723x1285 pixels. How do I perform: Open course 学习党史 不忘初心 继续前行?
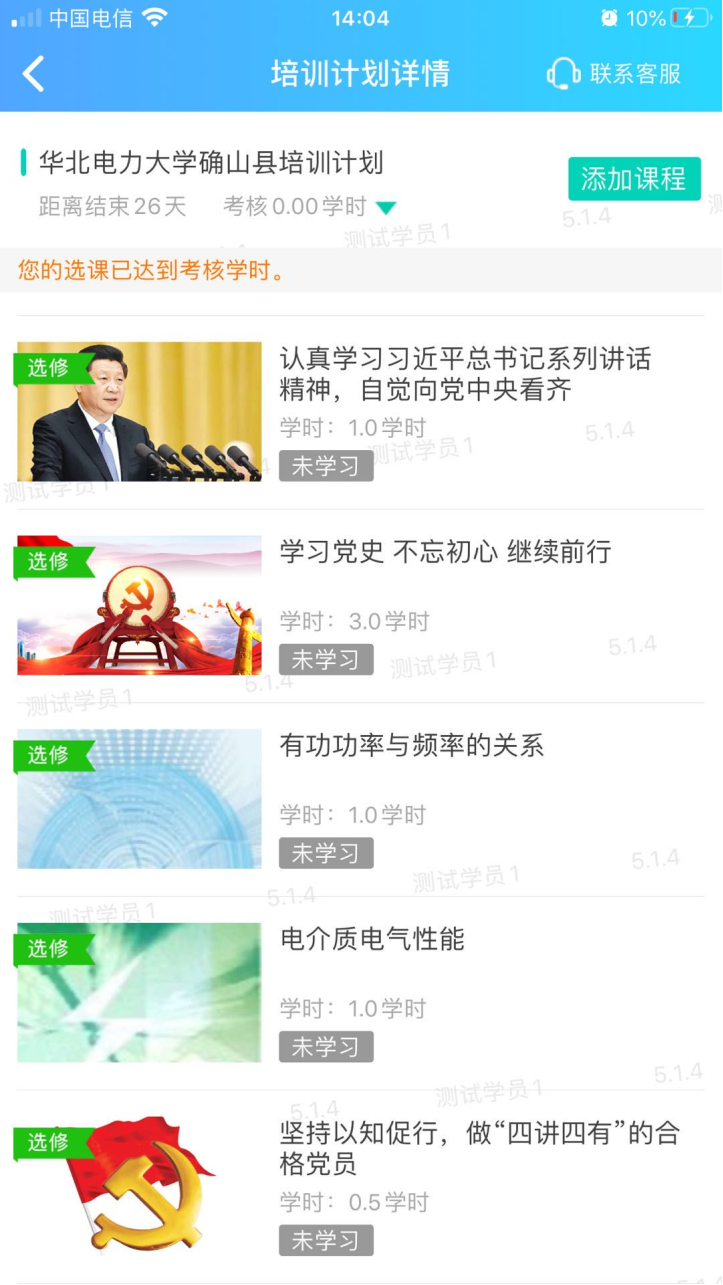pyautogui.click(x=445, y=552)
